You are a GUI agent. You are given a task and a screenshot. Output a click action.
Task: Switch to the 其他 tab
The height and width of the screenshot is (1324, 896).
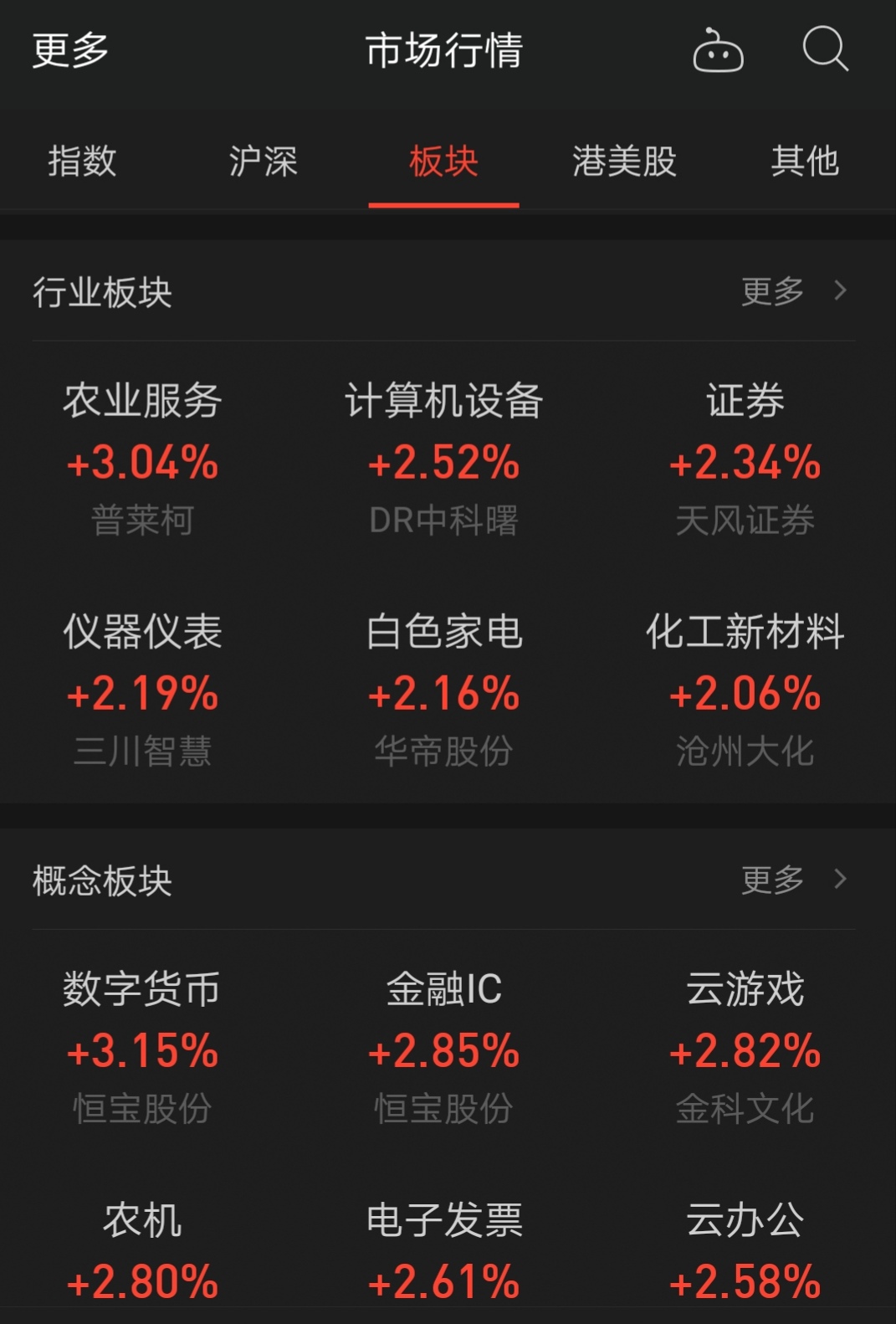(x=806, y=162)
